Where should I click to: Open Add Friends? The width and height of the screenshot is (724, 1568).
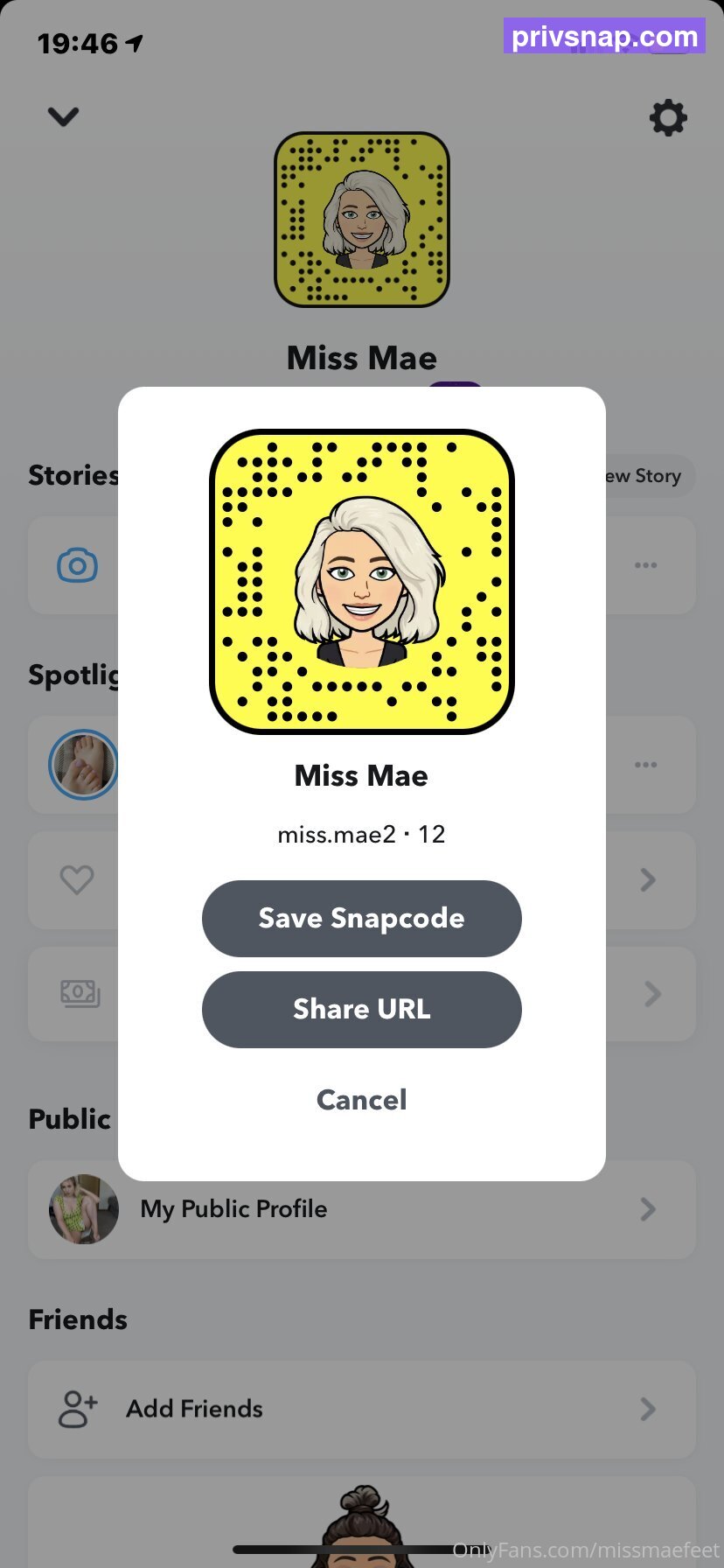pyautogui.click(x=362, y=1409)
